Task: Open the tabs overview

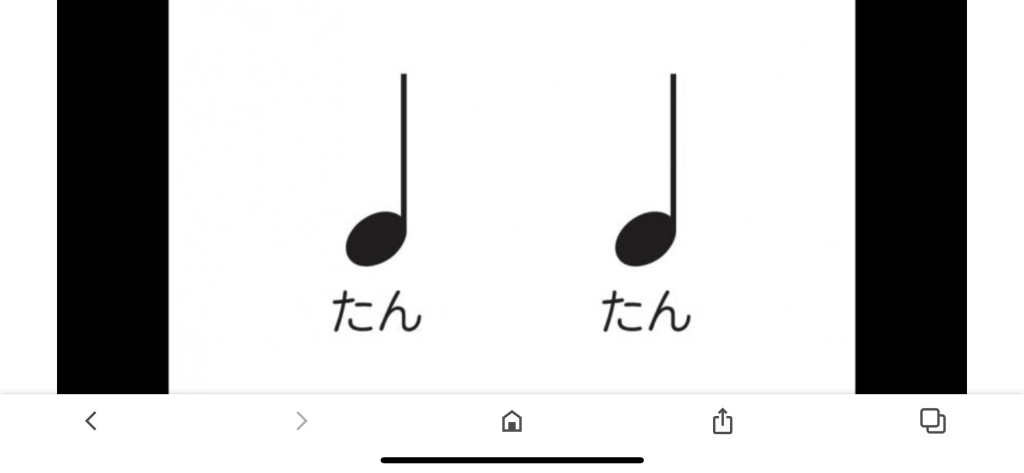Action: tap(932, 421)
